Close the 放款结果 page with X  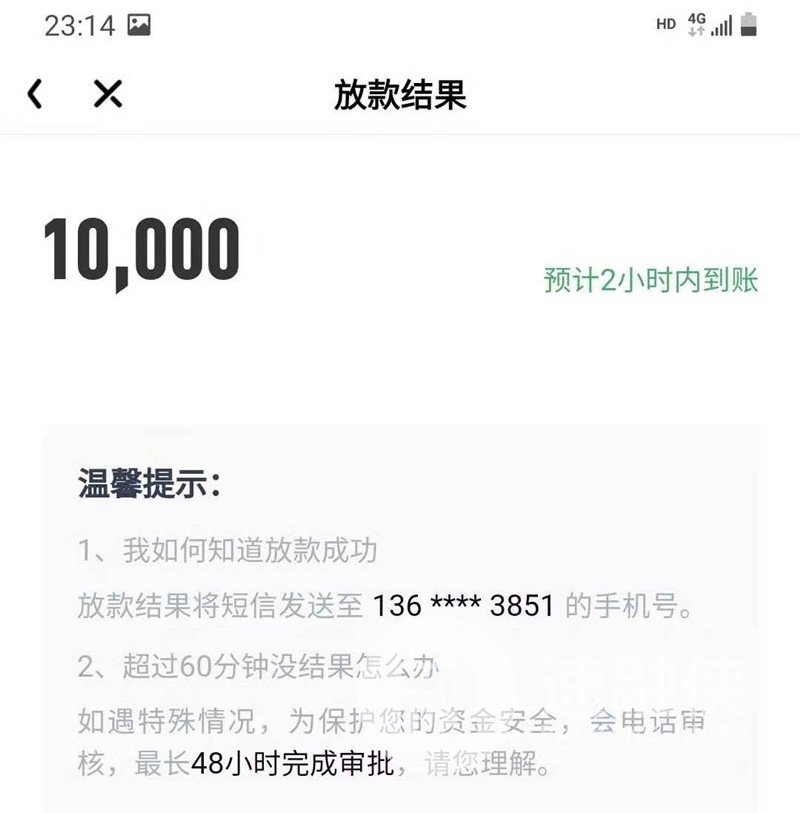pos(107,94)
